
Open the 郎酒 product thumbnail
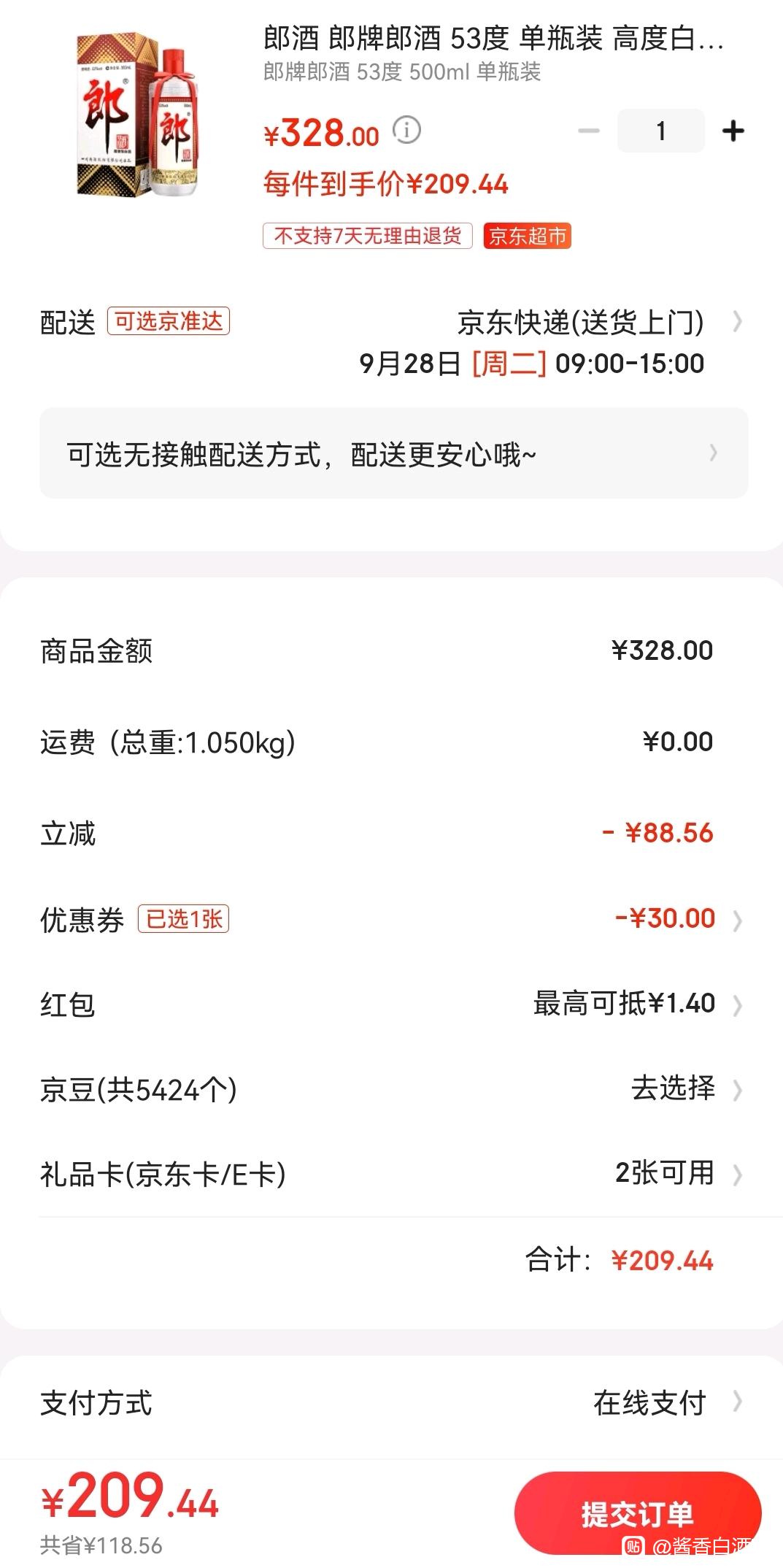(x=138, y=114)
